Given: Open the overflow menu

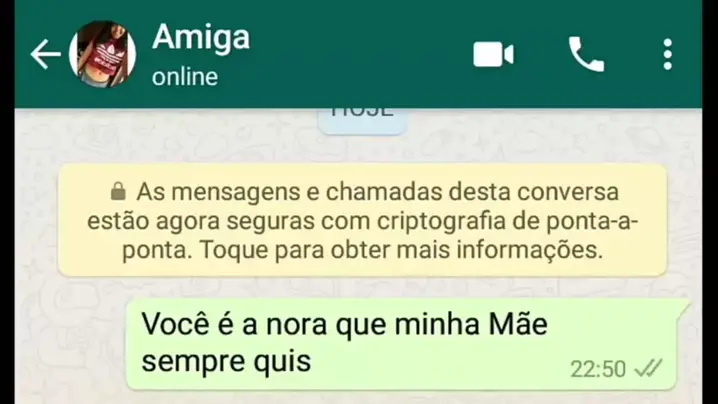Looking at the screenshot, I should point(668,54).
